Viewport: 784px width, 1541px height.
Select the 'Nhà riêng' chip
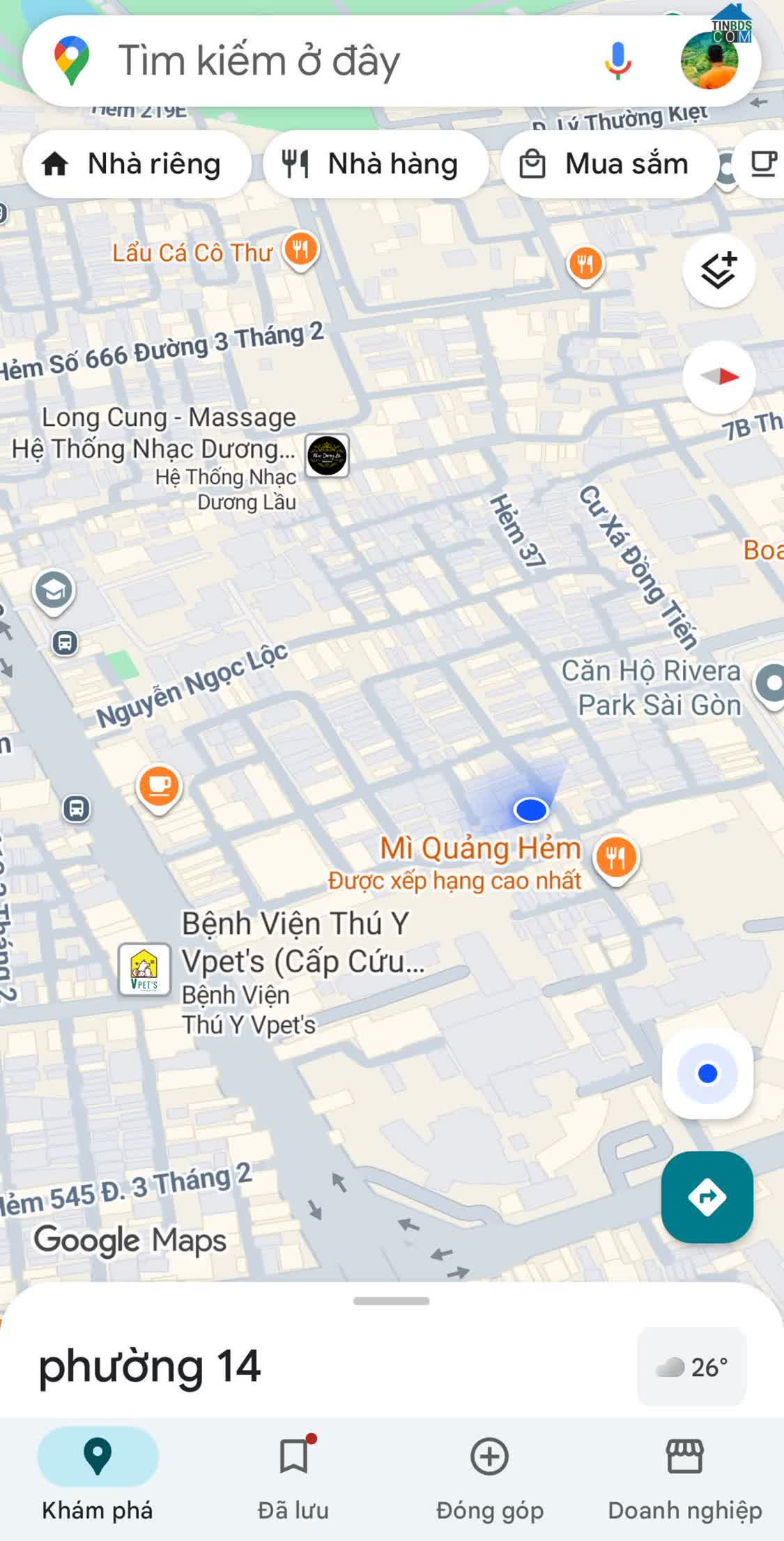137,164
